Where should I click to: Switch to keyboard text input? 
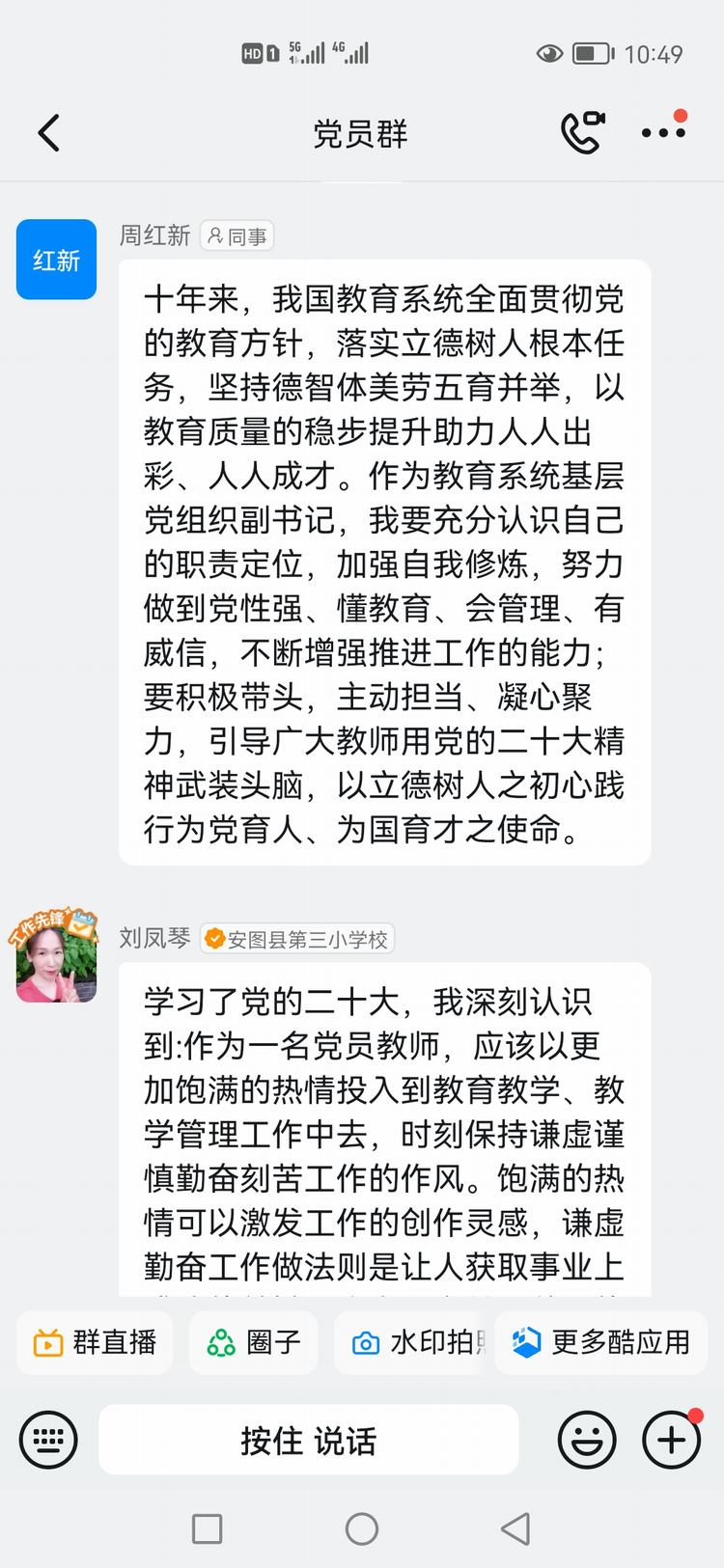tap(48, 1441)
